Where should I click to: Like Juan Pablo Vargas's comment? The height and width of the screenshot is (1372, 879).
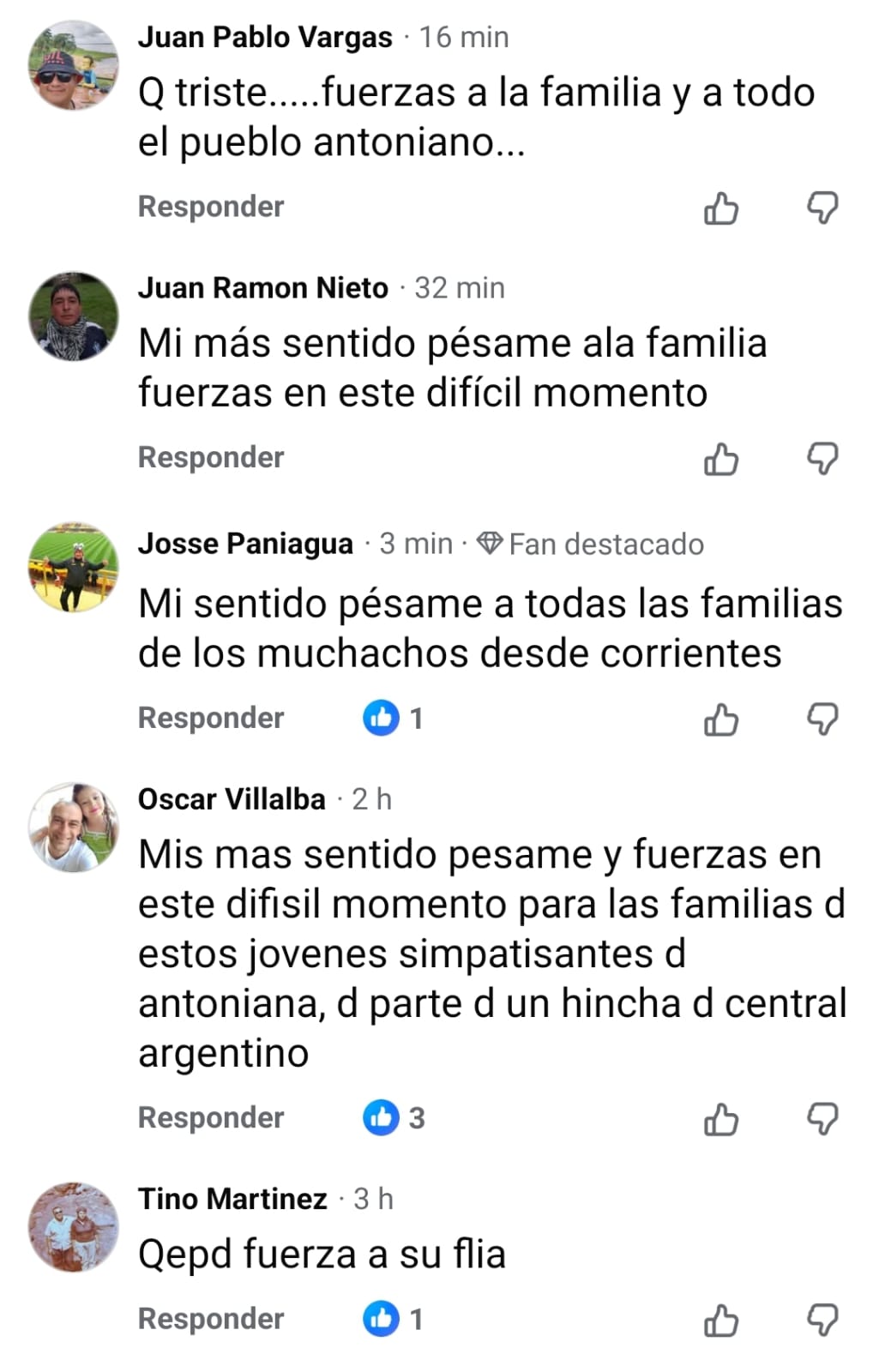point(720,208)
